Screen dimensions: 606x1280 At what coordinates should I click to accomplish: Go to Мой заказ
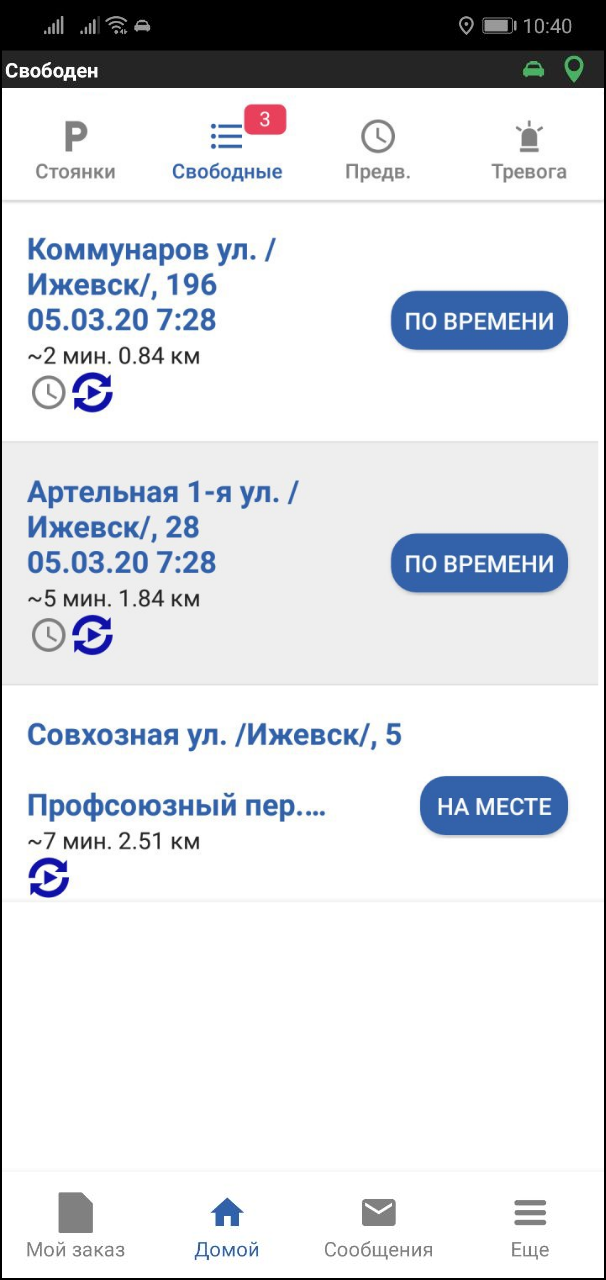point(75,1226)
